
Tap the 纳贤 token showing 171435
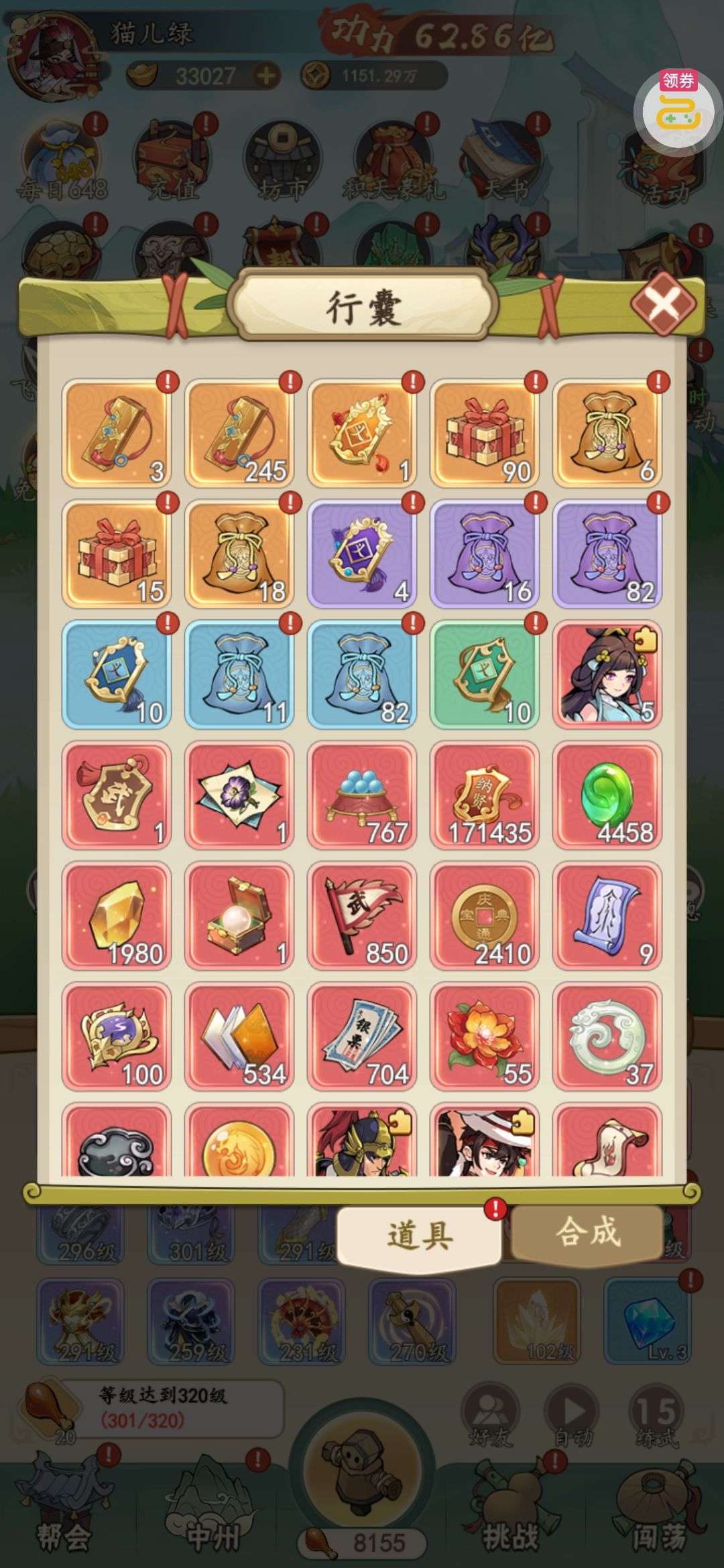[x=485, y=795]
